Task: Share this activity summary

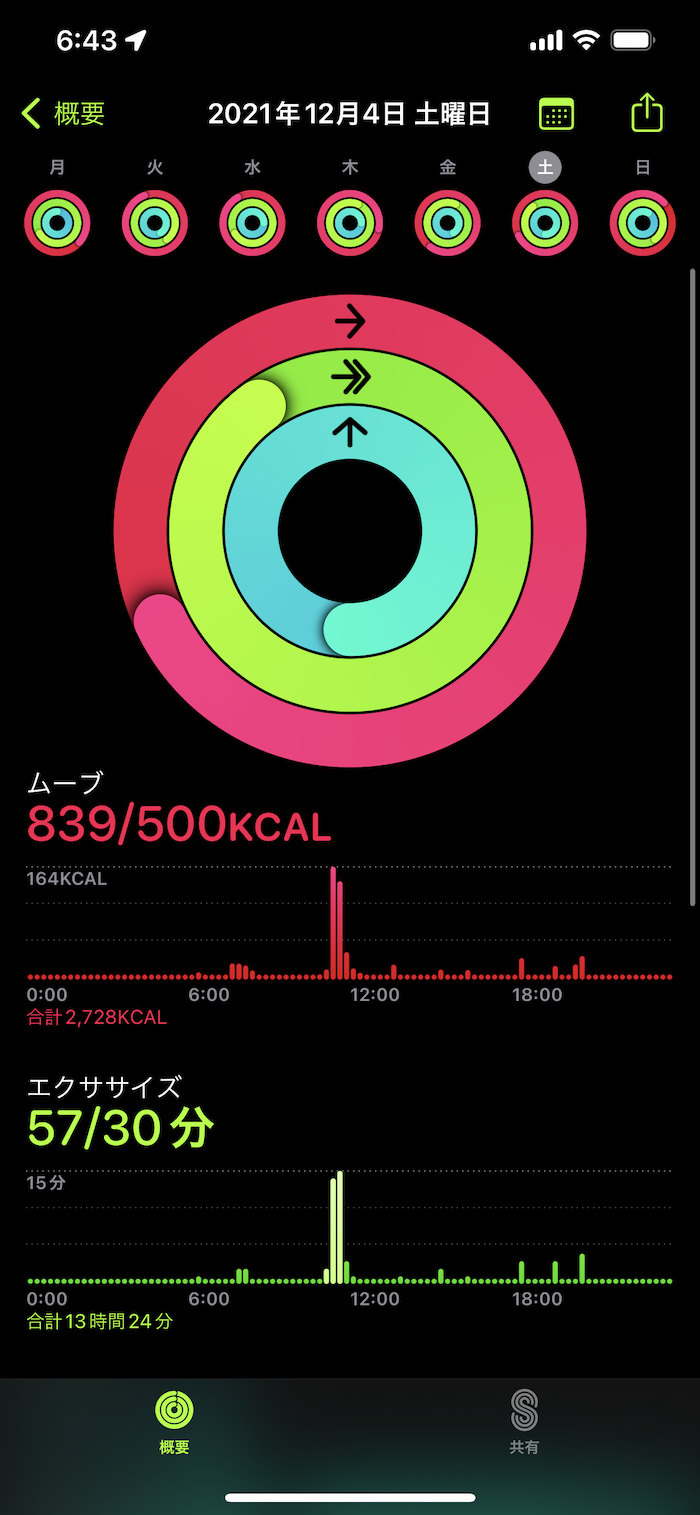Action: [x=647, y=112]
